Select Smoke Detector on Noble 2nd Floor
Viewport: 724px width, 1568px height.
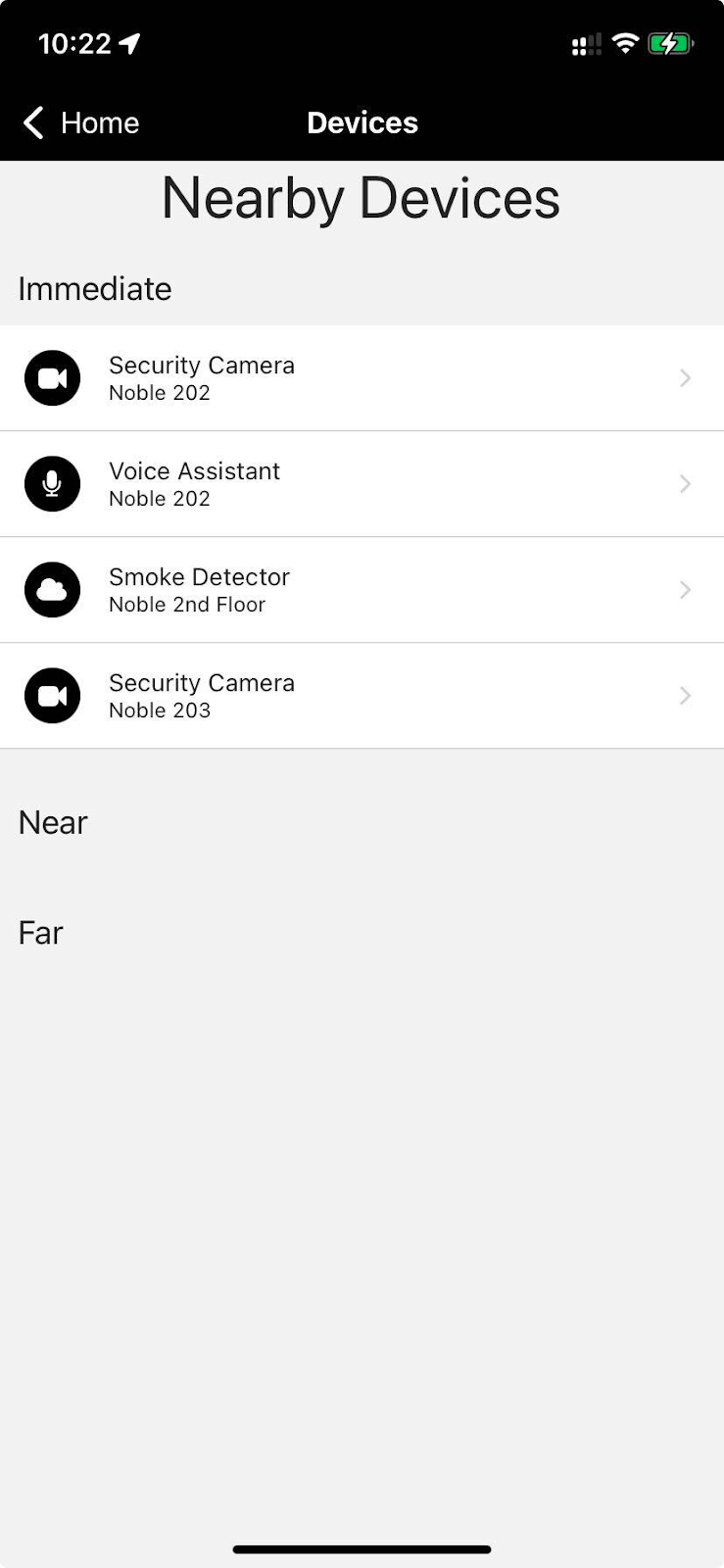click(362, 590)
